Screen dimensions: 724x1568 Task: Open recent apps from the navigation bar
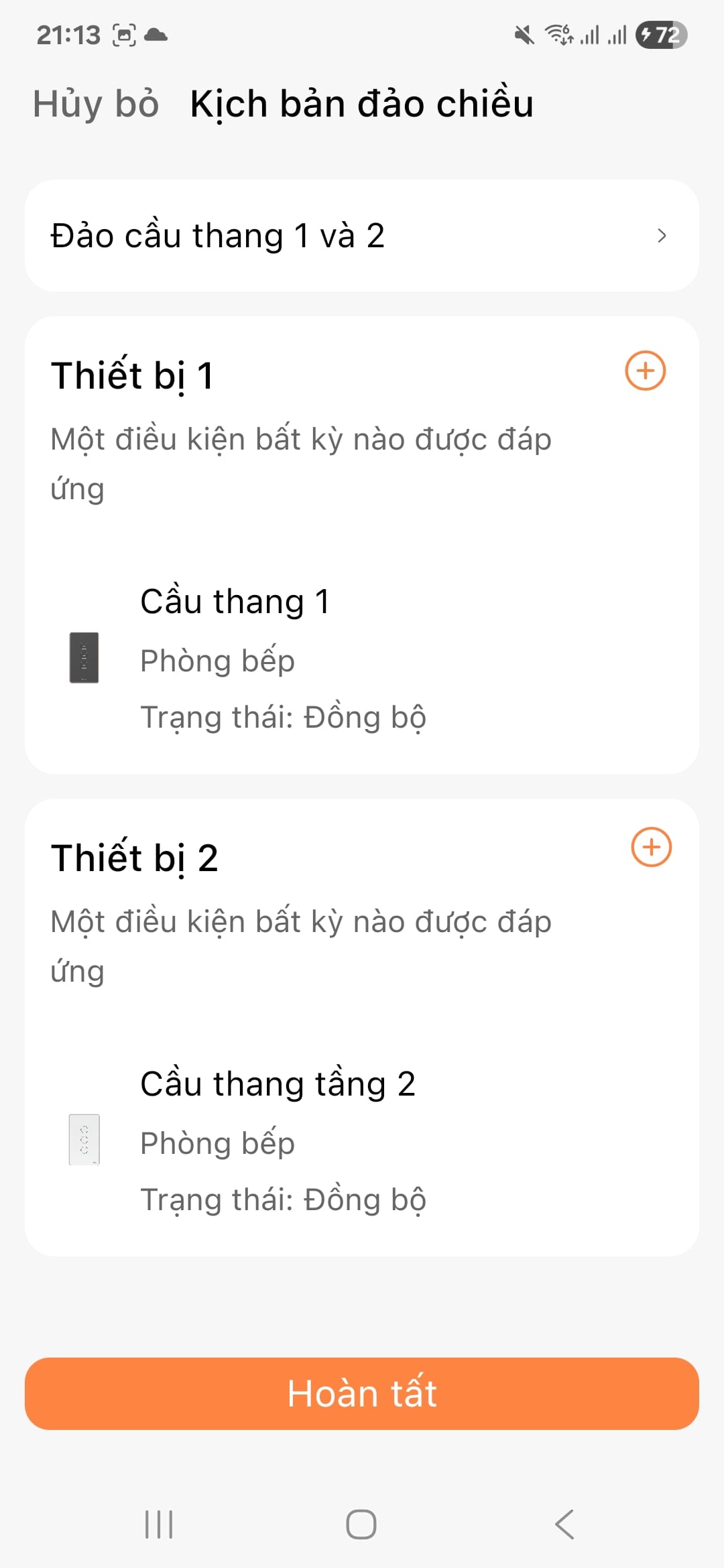pyautogui.click(x=159, y=1524)
